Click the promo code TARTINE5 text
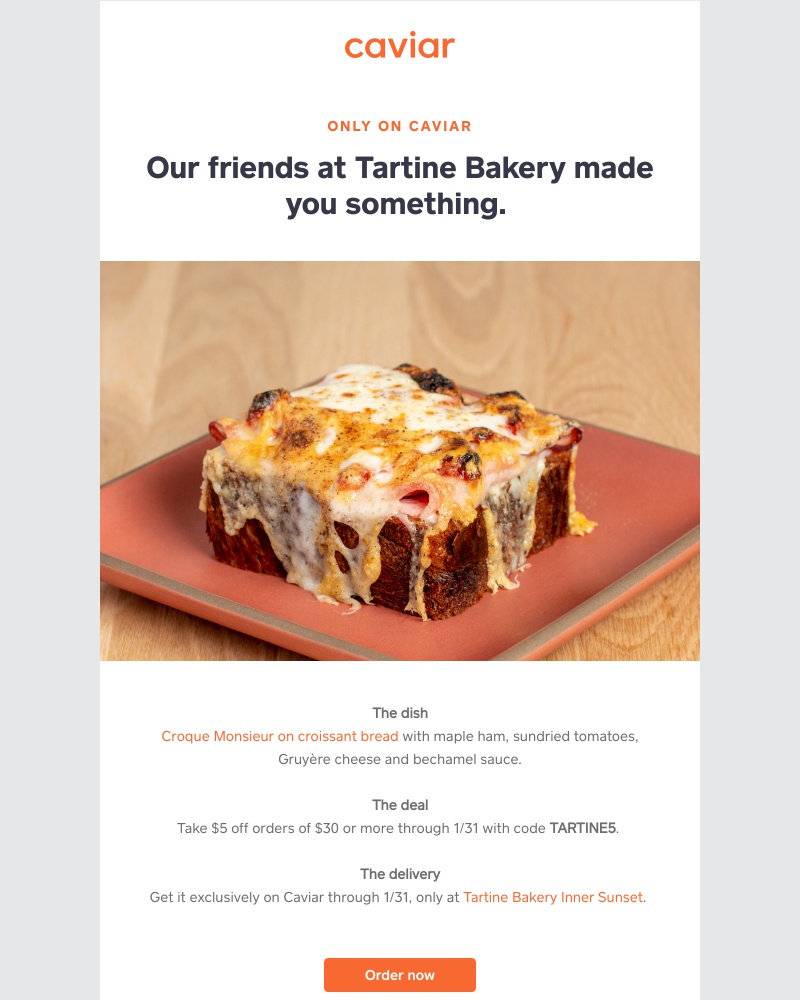This screenshot has width=800, height=1000. tap(584, 828)
